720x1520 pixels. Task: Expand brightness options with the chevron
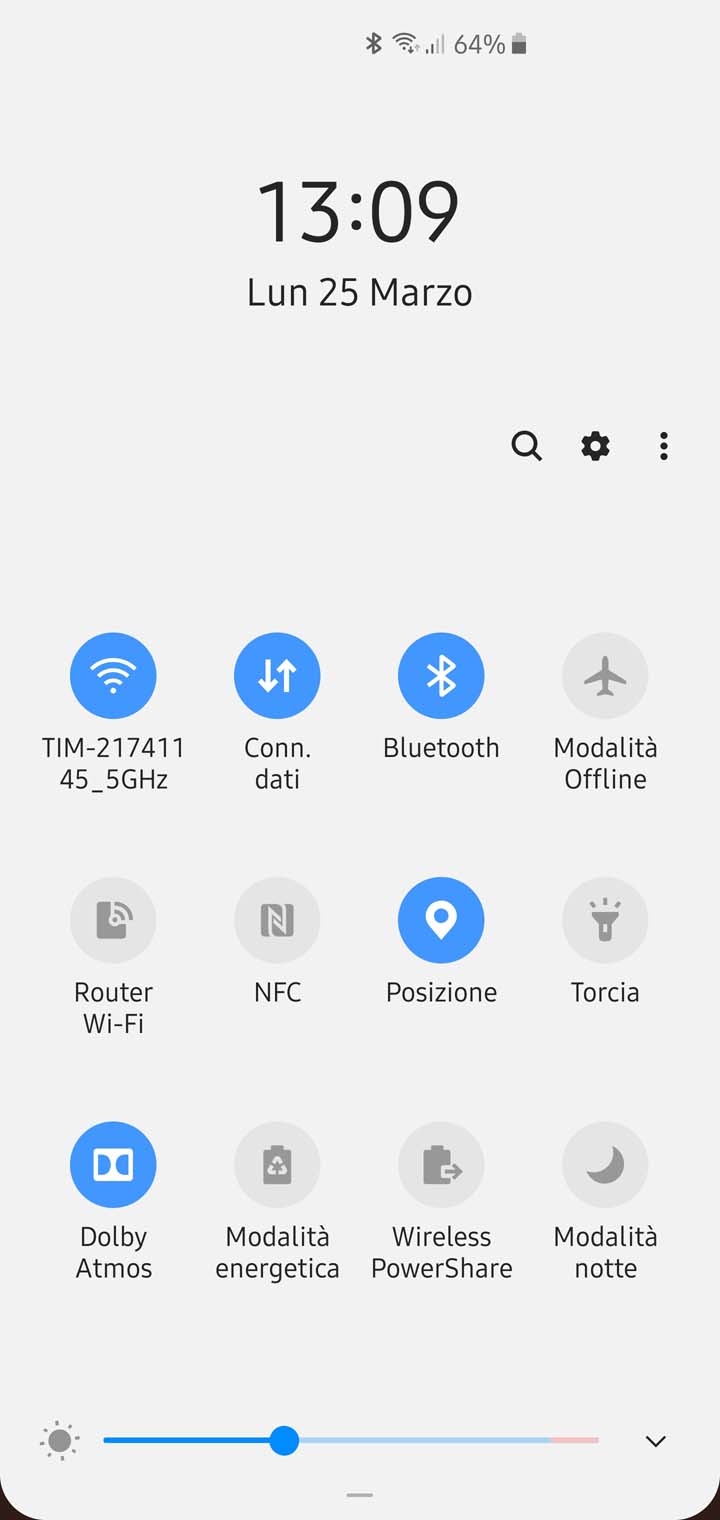655,1441
